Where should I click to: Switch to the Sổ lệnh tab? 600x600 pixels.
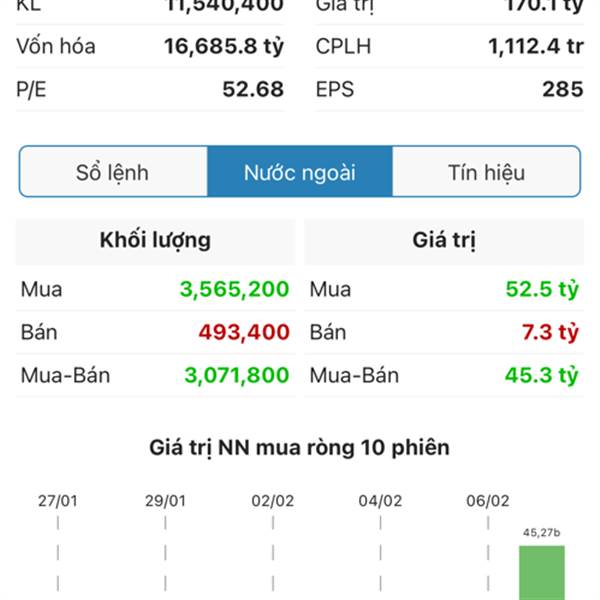tap(113, 172)
